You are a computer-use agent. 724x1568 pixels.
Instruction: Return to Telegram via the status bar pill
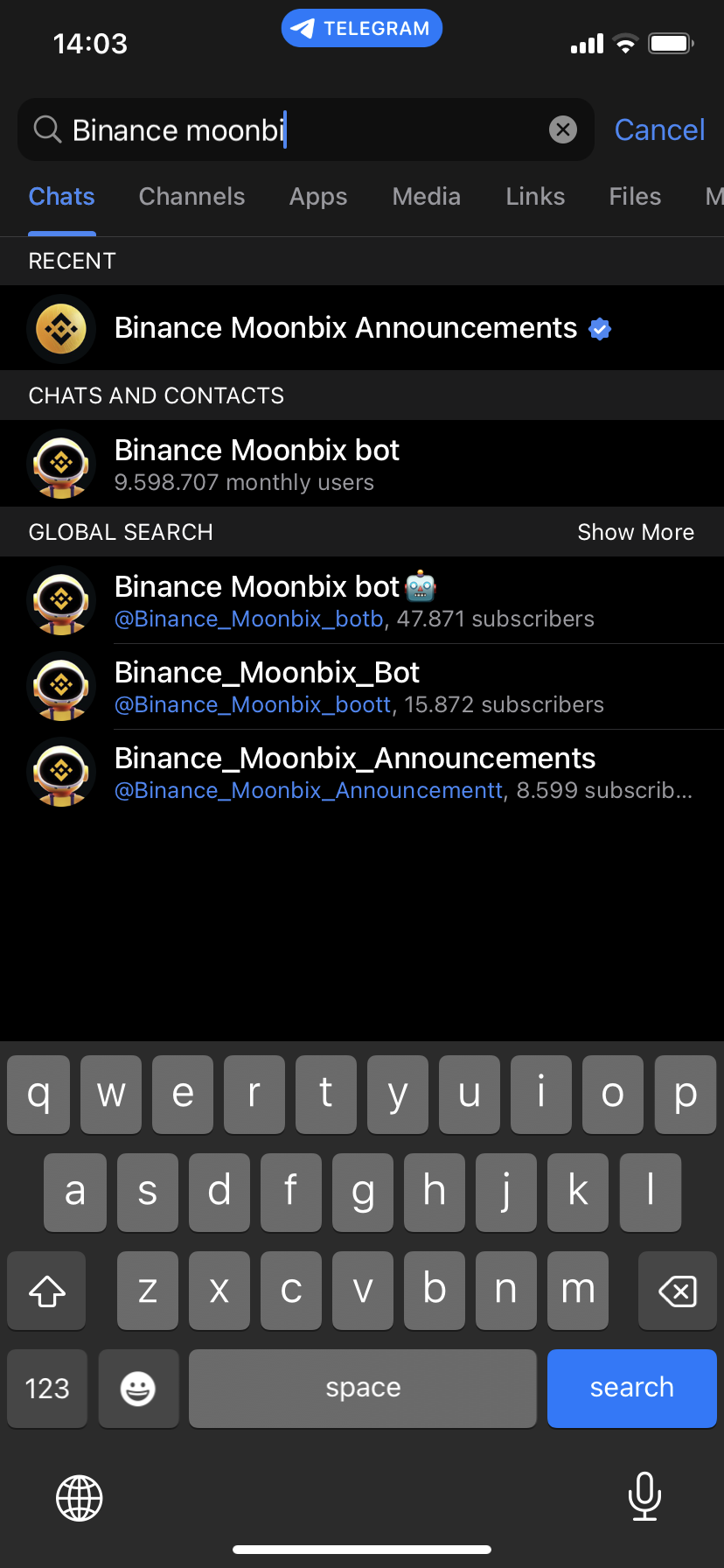[362, 28]
